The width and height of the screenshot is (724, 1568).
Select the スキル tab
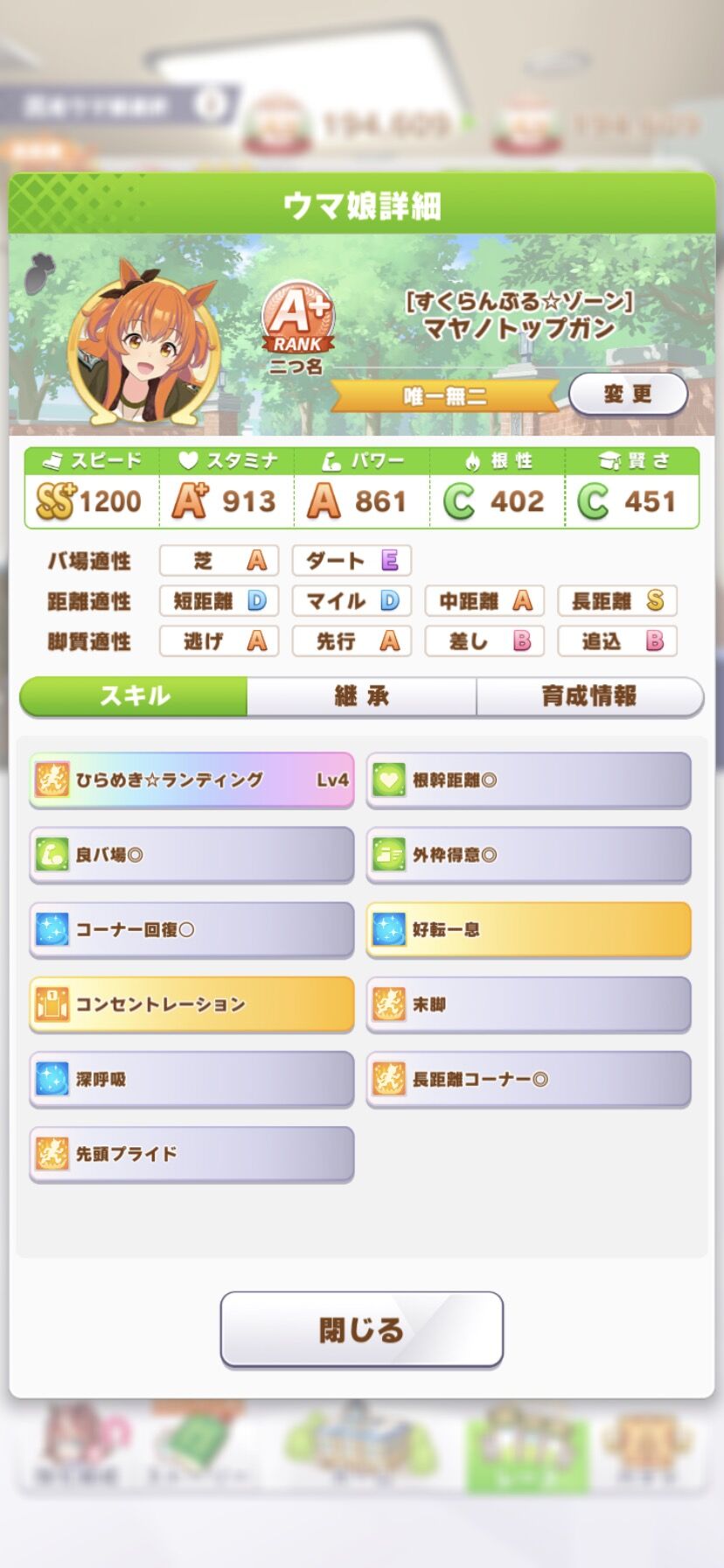[133, 696]
